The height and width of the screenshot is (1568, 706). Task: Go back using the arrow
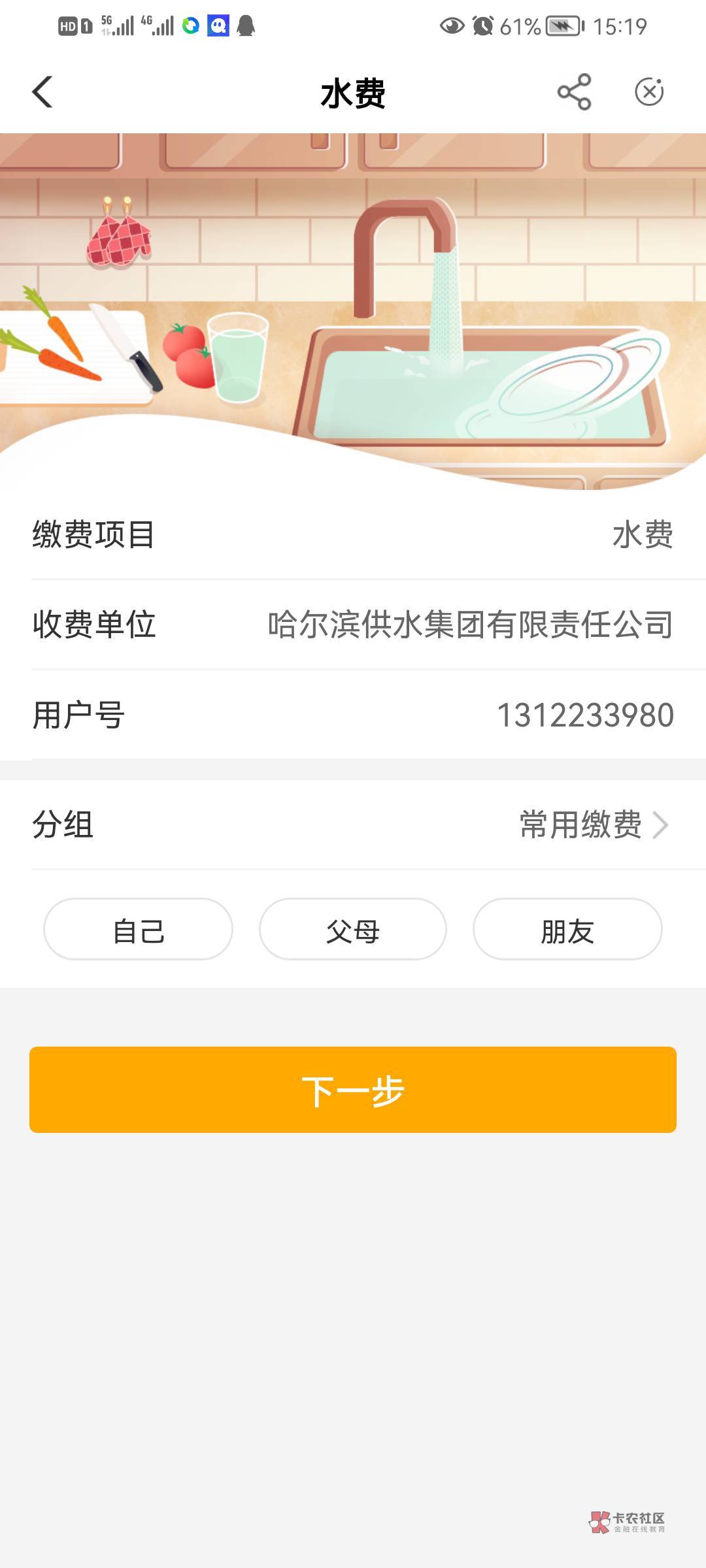pyautogui.click(x=42, y=91)
